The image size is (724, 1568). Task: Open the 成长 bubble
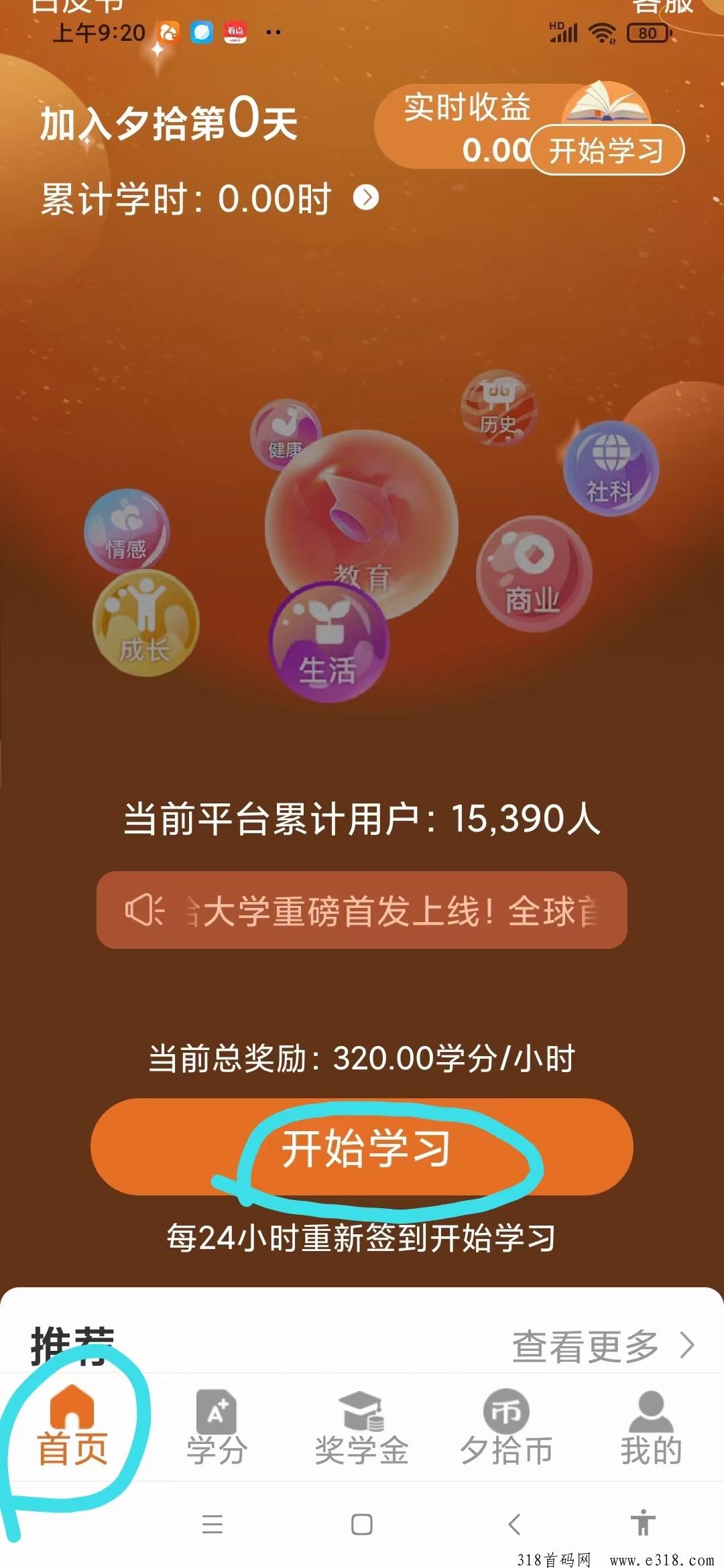point(145,623)
